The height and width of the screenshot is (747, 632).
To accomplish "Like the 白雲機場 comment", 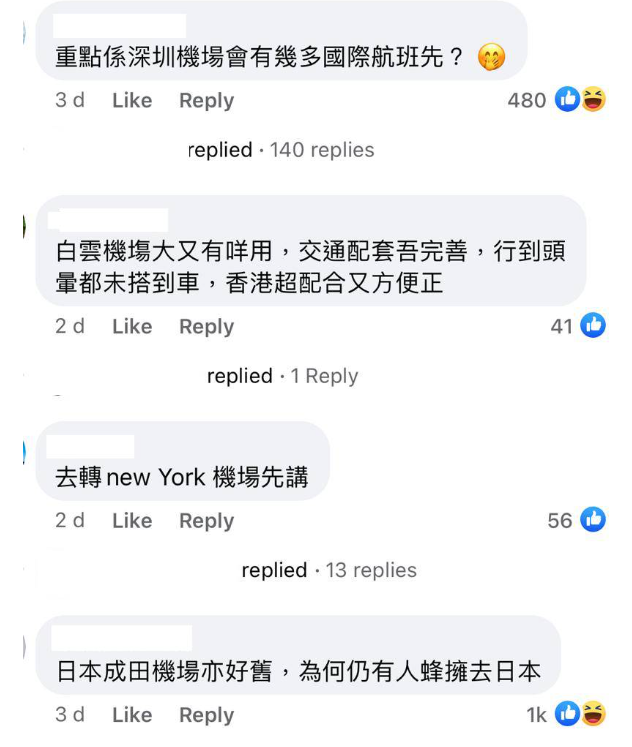I will 131,326.
